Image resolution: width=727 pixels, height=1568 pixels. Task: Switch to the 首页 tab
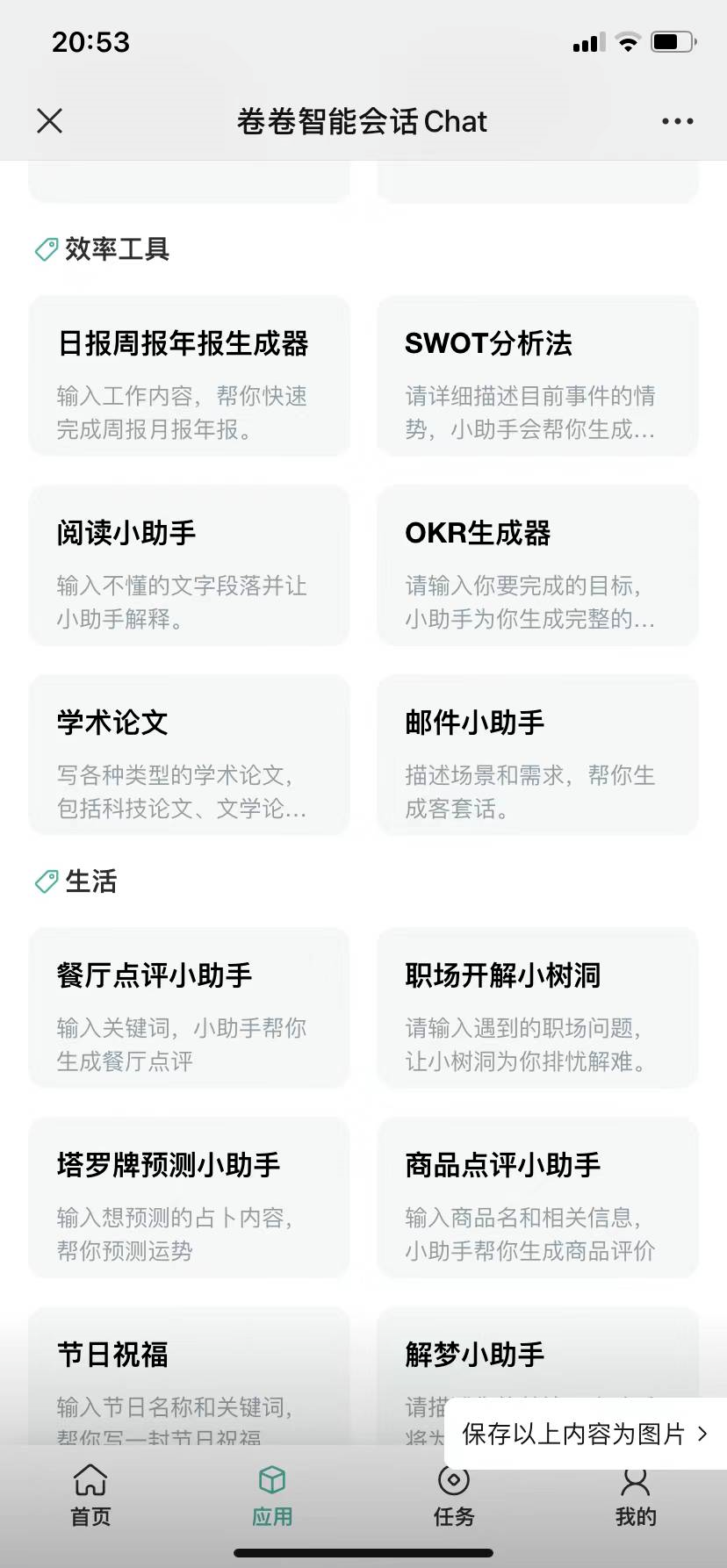coord(90,1496)
